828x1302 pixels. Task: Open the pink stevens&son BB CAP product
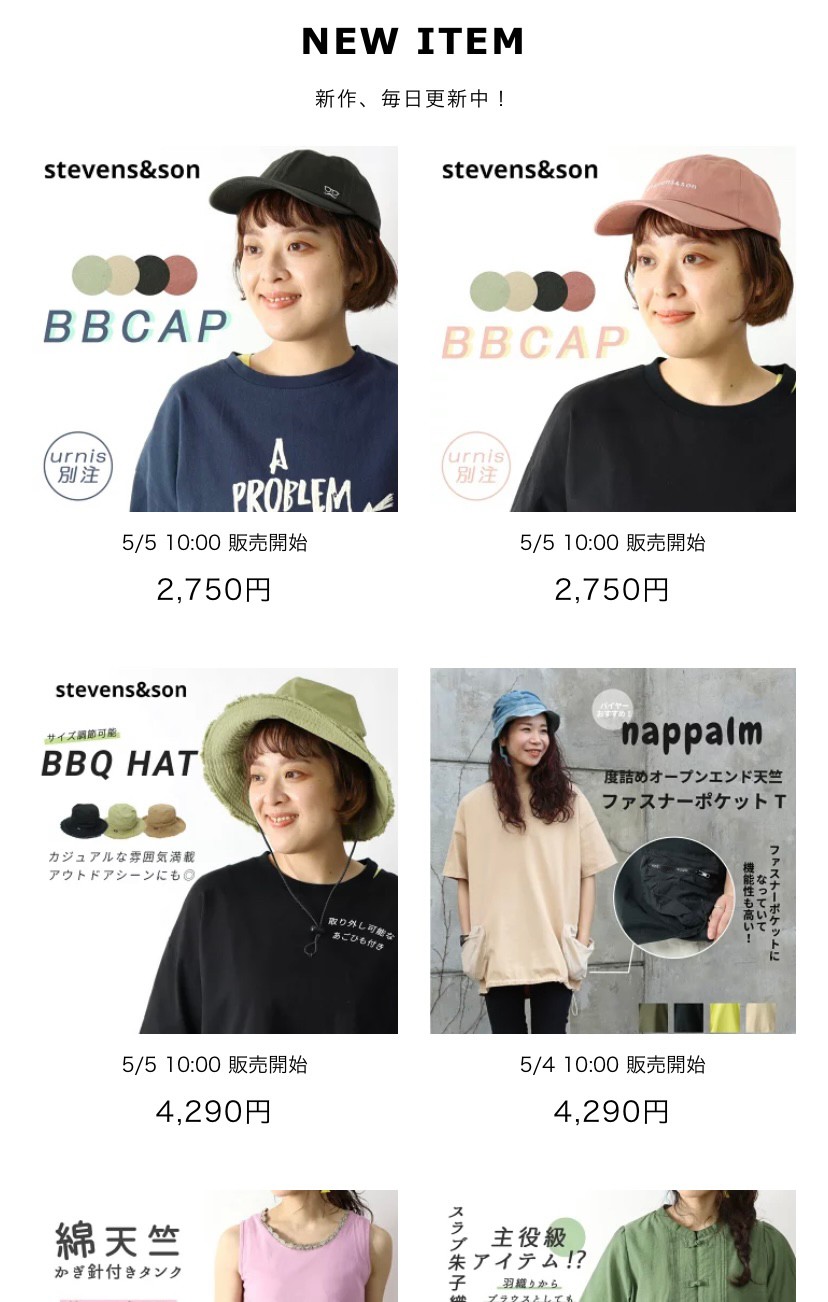613,329
